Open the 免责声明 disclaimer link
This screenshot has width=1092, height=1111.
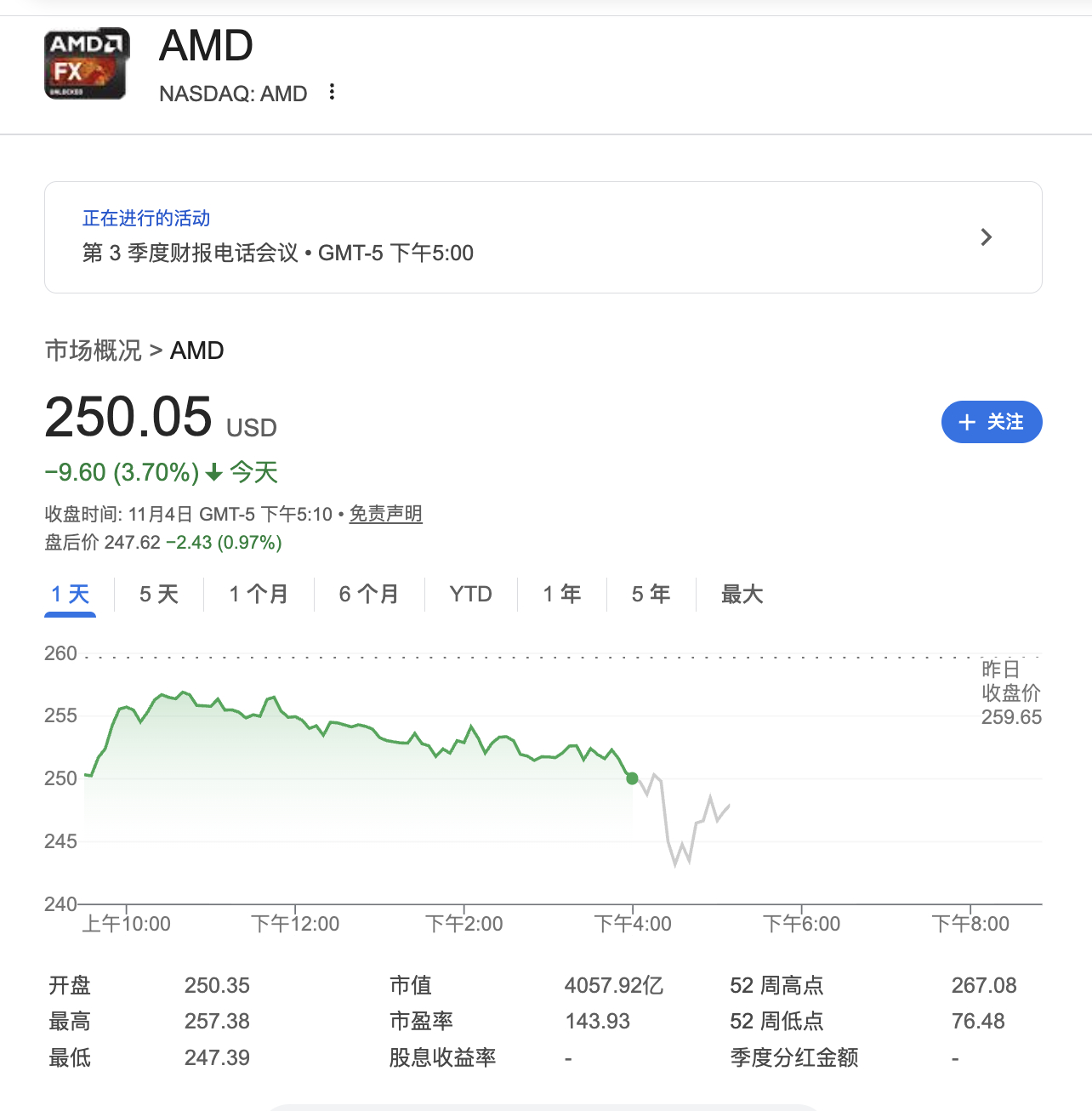pyautogui.click(x=385, y=514)
